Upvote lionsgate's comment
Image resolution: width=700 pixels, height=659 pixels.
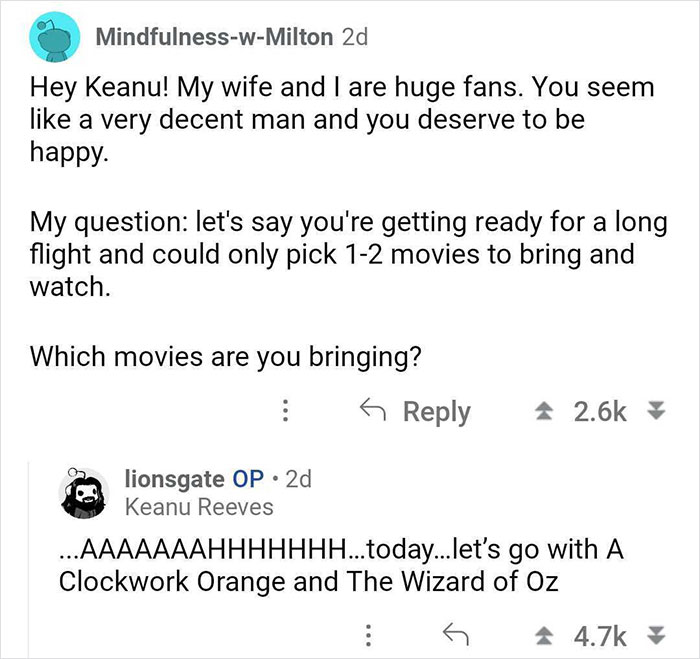coord(537,633)
